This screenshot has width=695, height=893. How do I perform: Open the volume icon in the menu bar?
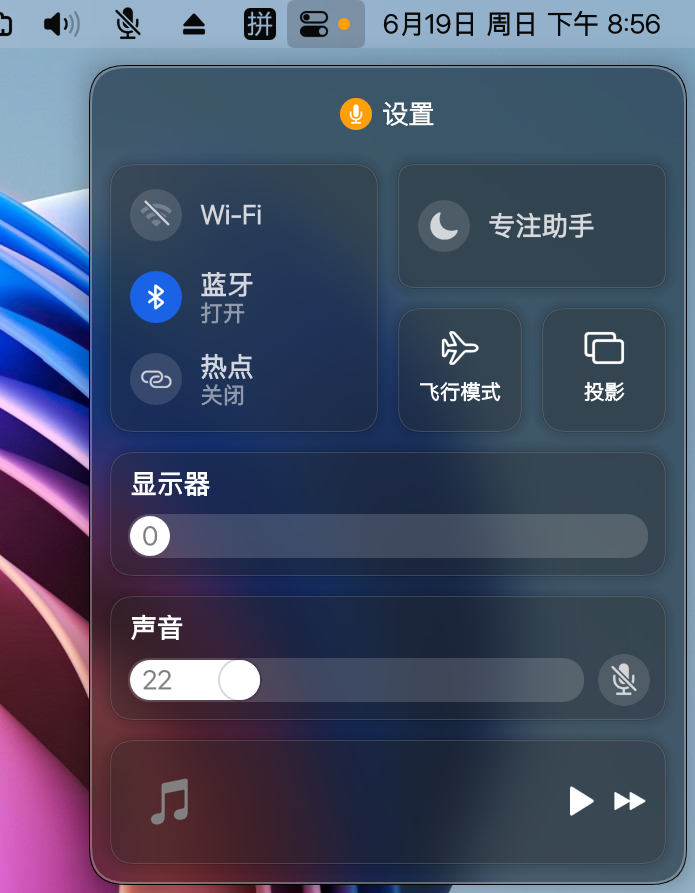tap(62, 23)
